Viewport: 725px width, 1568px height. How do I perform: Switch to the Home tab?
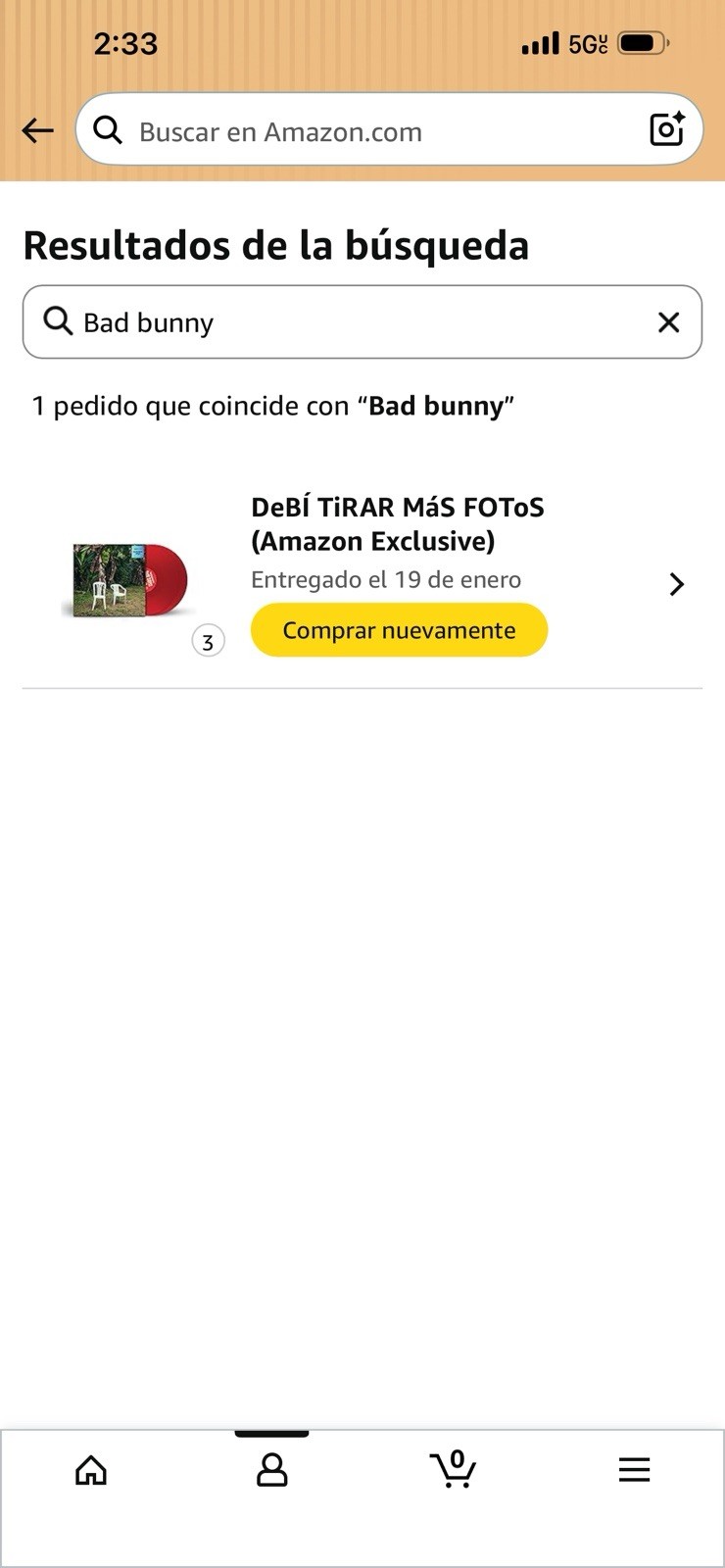tap(91, 1470)
